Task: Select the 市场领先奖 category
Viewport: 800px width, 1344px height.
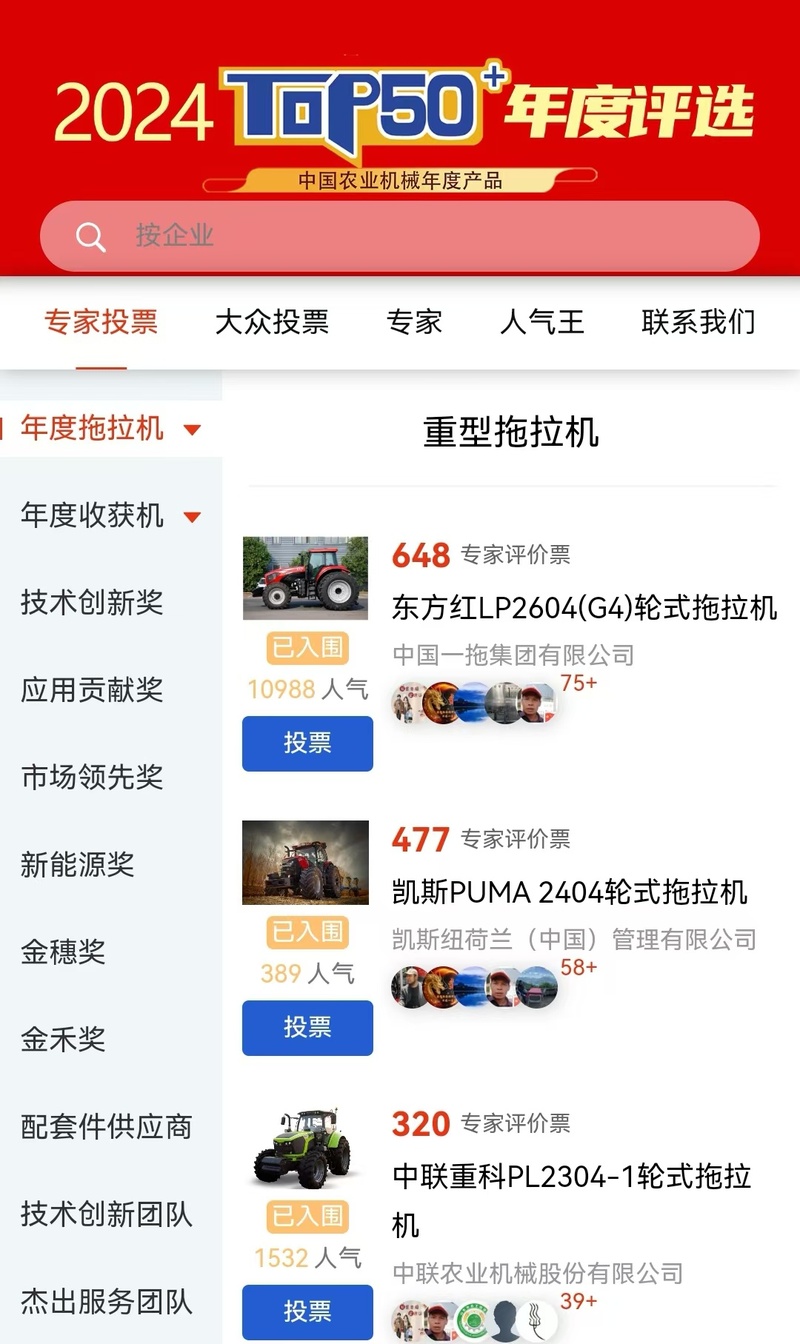Action: click(x=92, y=777)
